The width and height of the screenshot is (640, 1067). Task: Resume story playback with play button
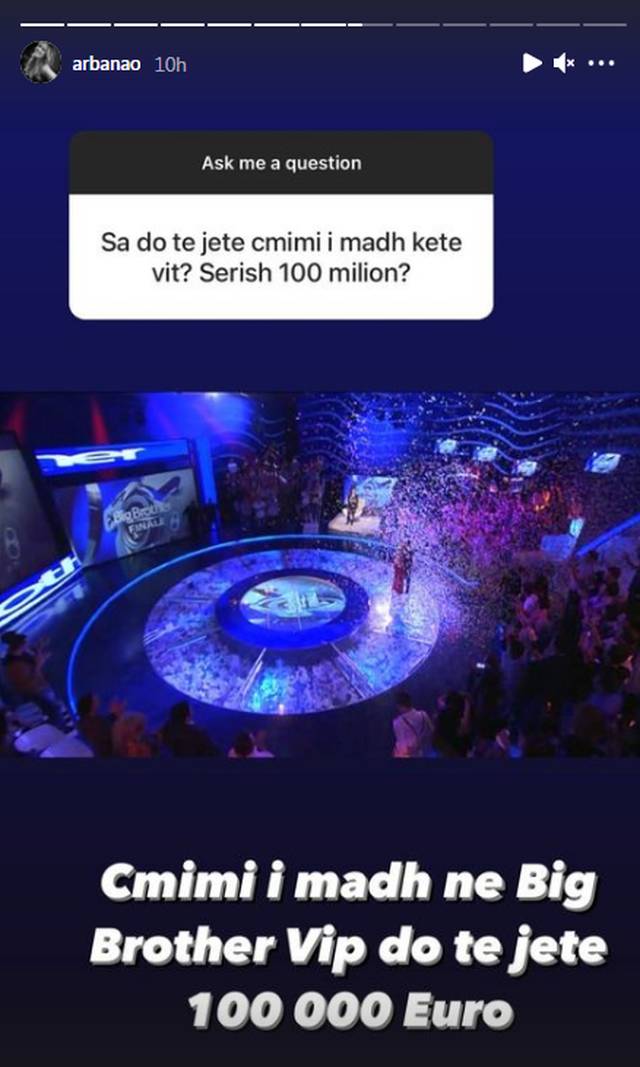(532, 63)
